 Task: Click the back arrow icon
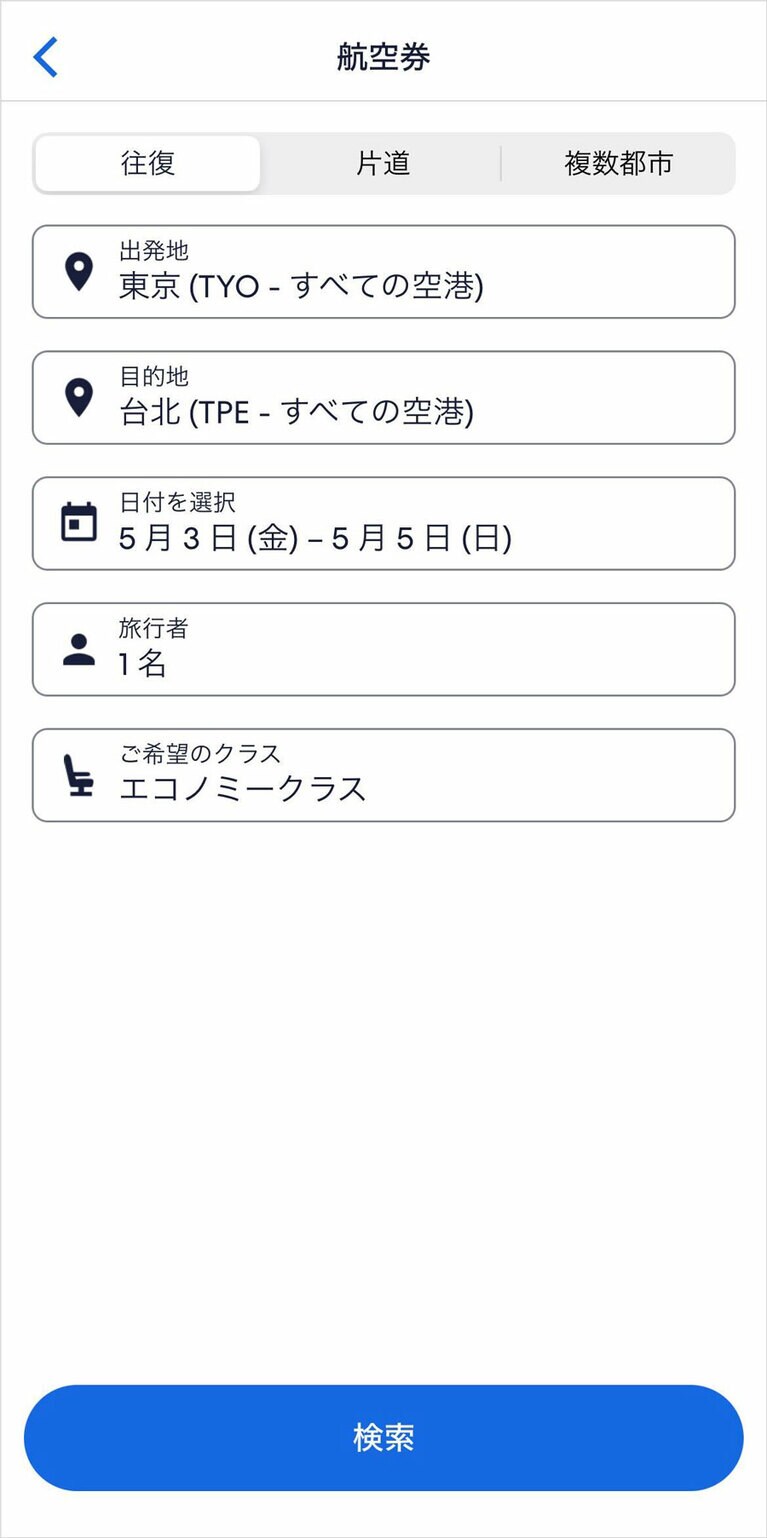pyautogui.click(x=45, y=57)
